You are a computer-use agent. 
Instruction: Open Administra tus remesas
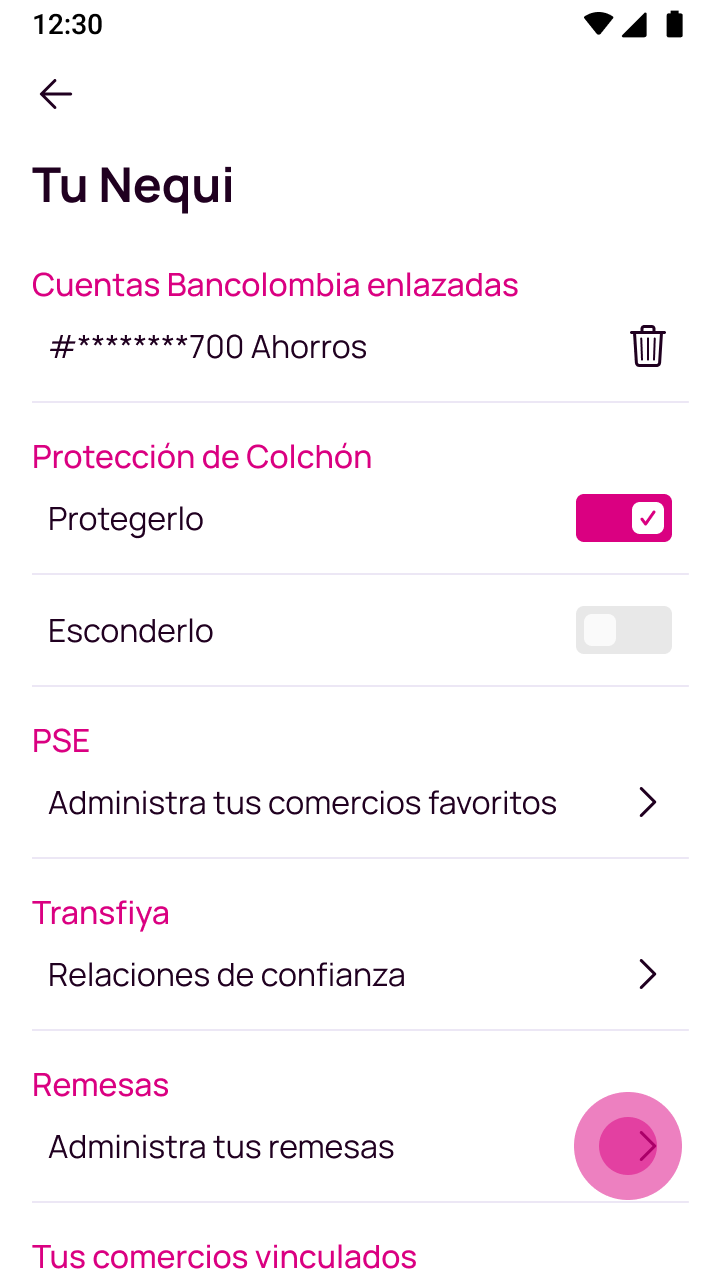tap(360, 1146)
